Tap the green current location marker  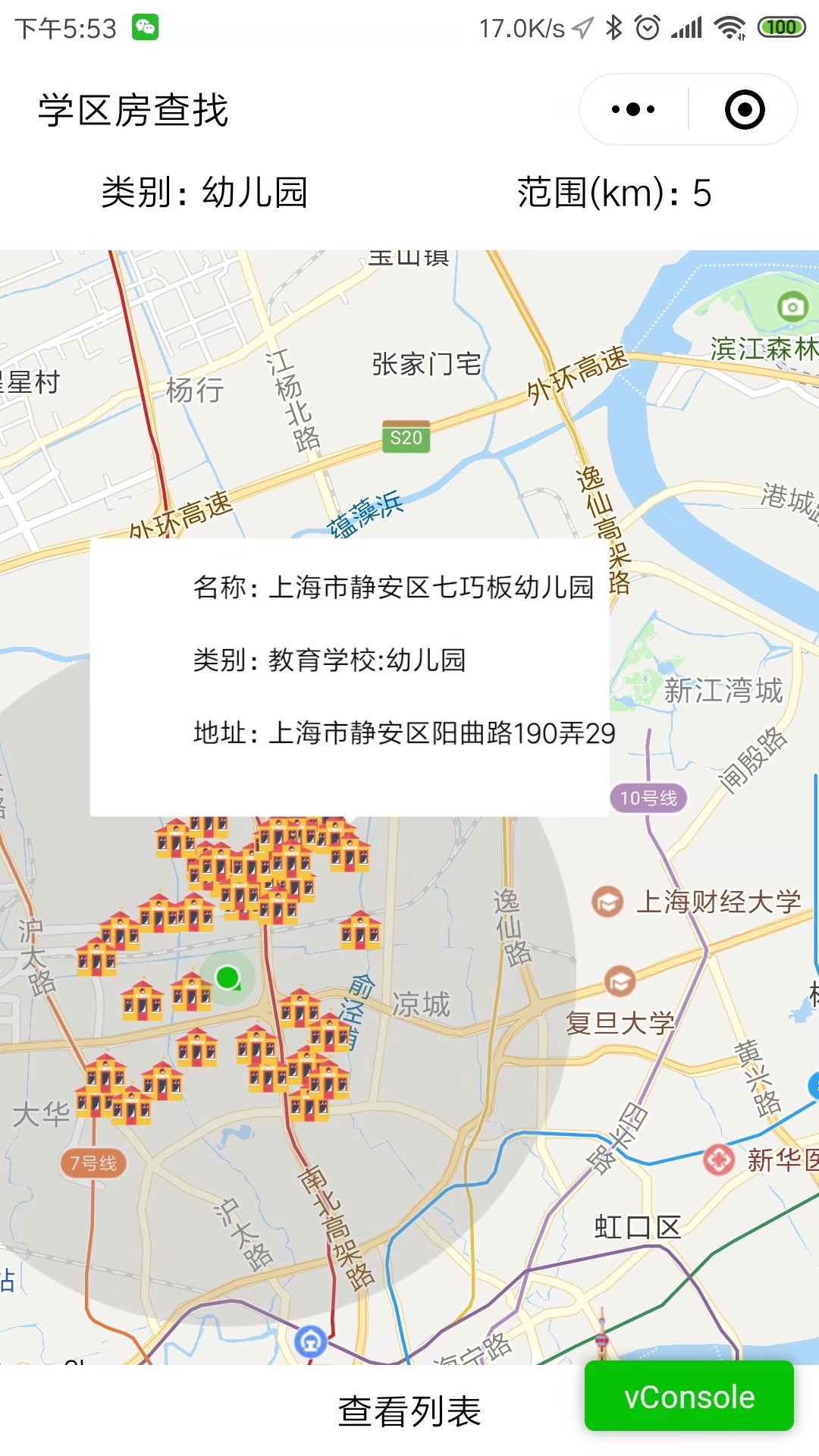click(x=227, y=977)
